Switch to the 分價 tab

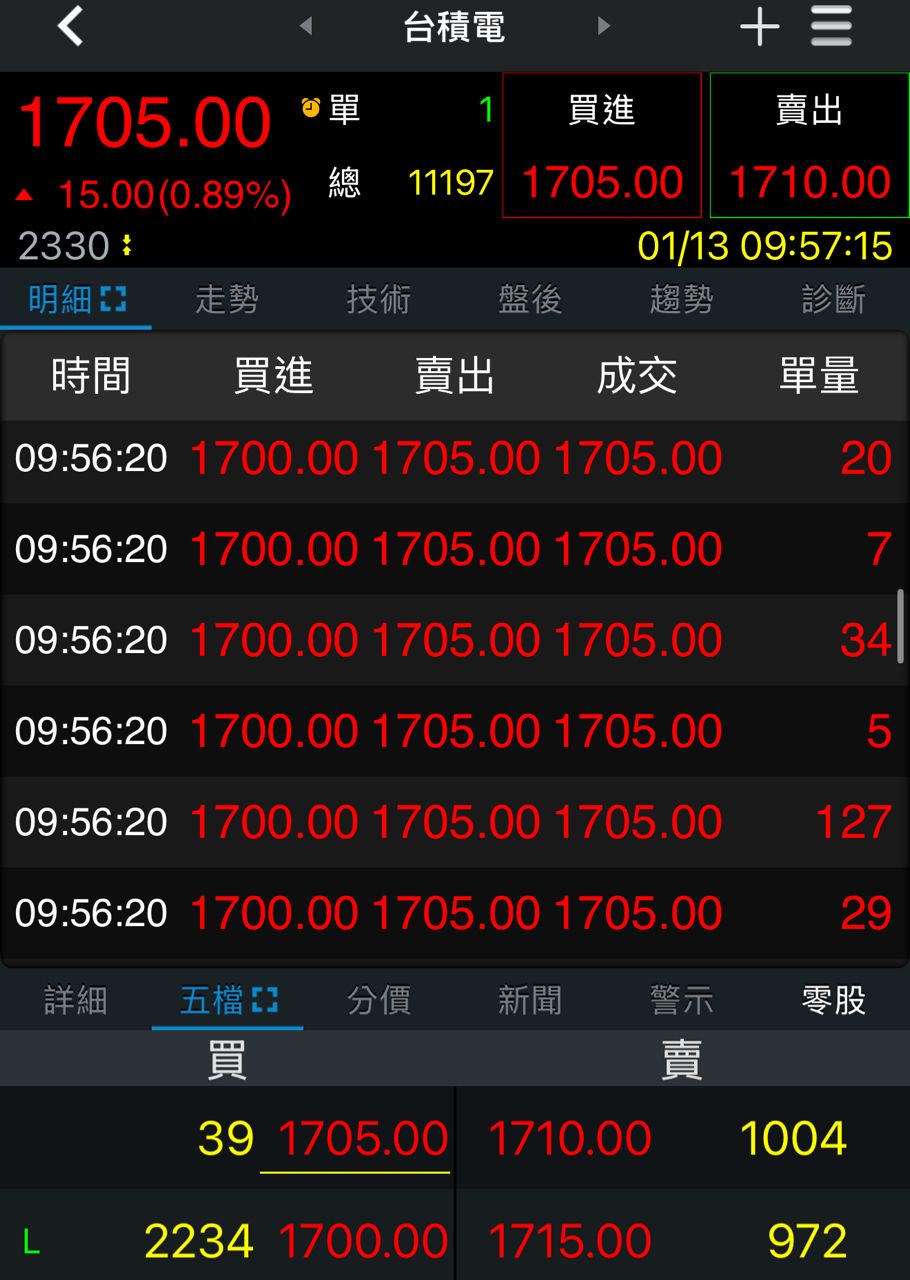(379, 1000)
